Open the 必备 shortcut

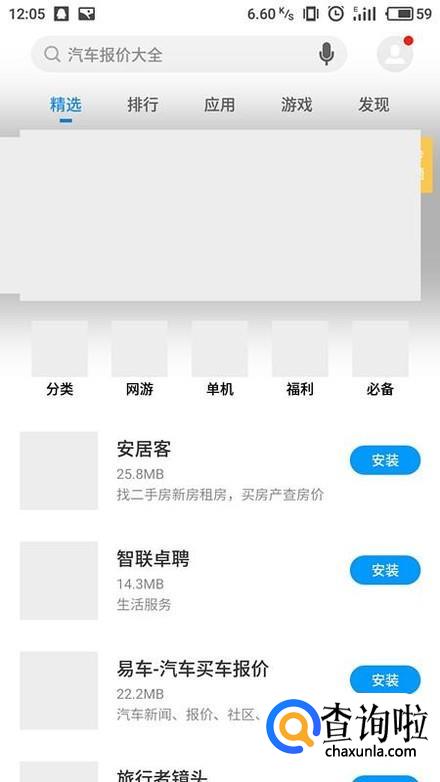click(380, 359)
